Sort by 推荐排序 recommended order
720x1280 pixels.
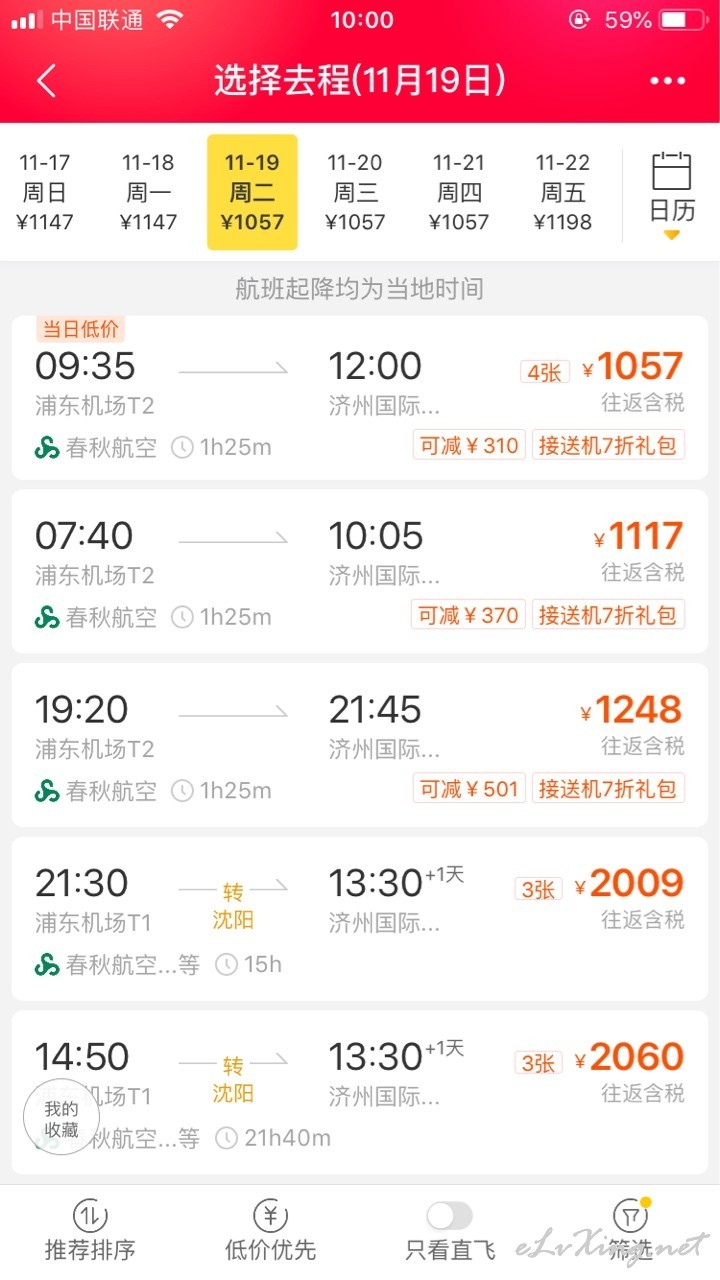pyautogui.click(x=90, y=1231)
